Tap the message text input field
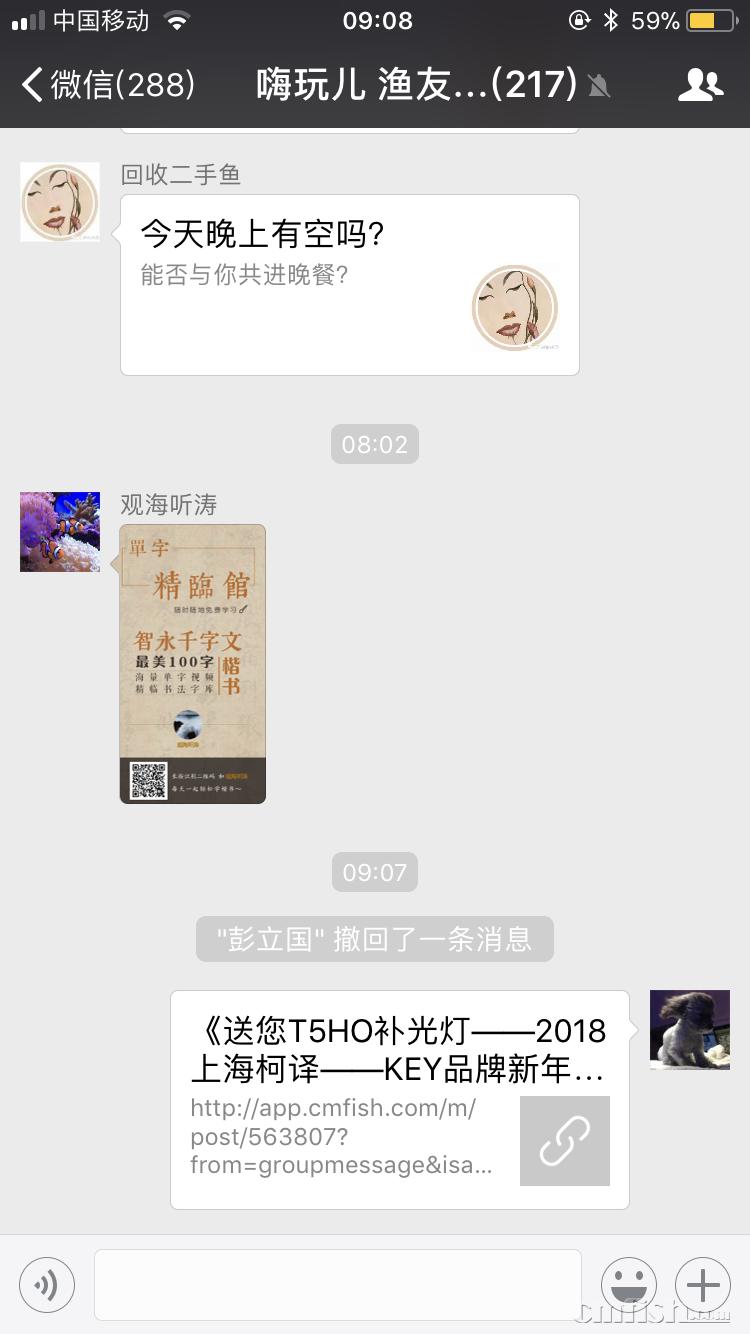The height and width of the screenshot is (1334, 750). pos(337,1284)
